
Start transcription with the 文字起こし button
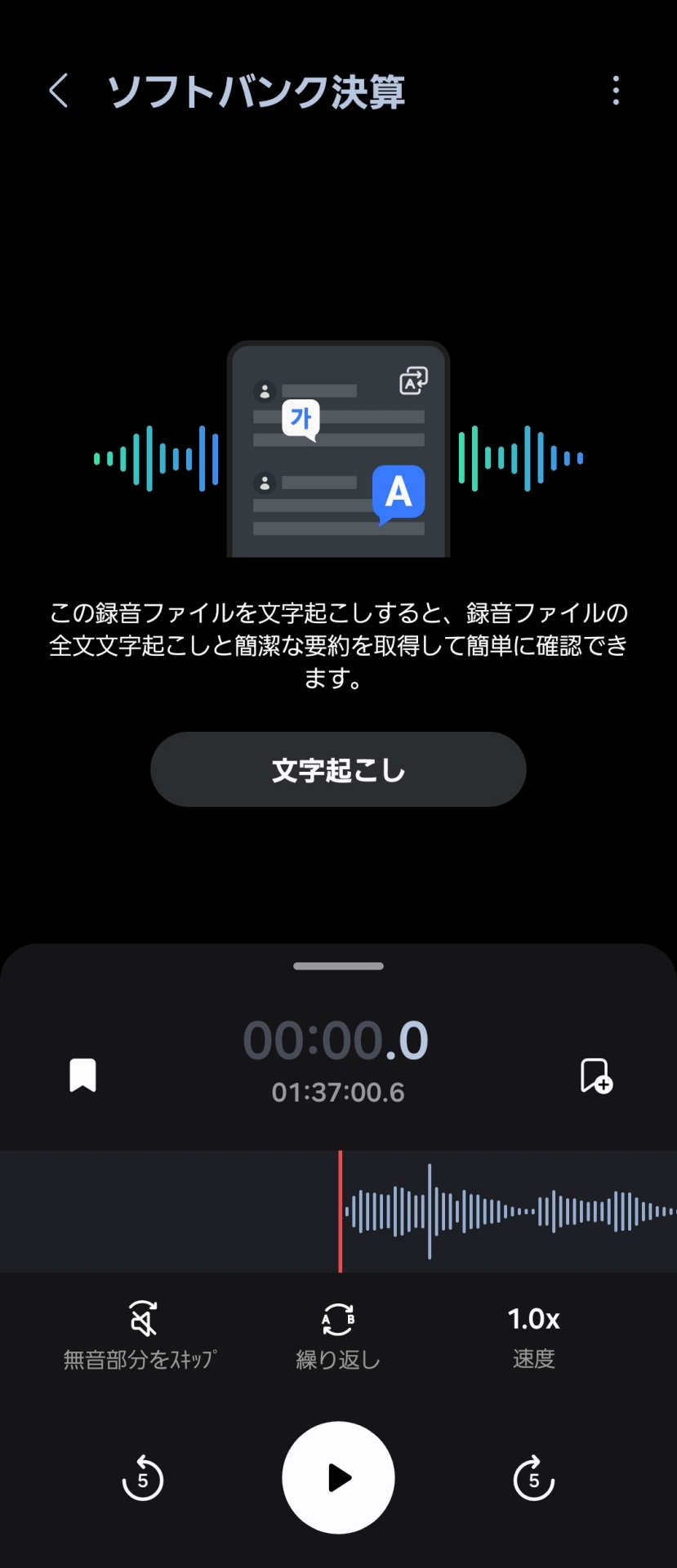338,769
